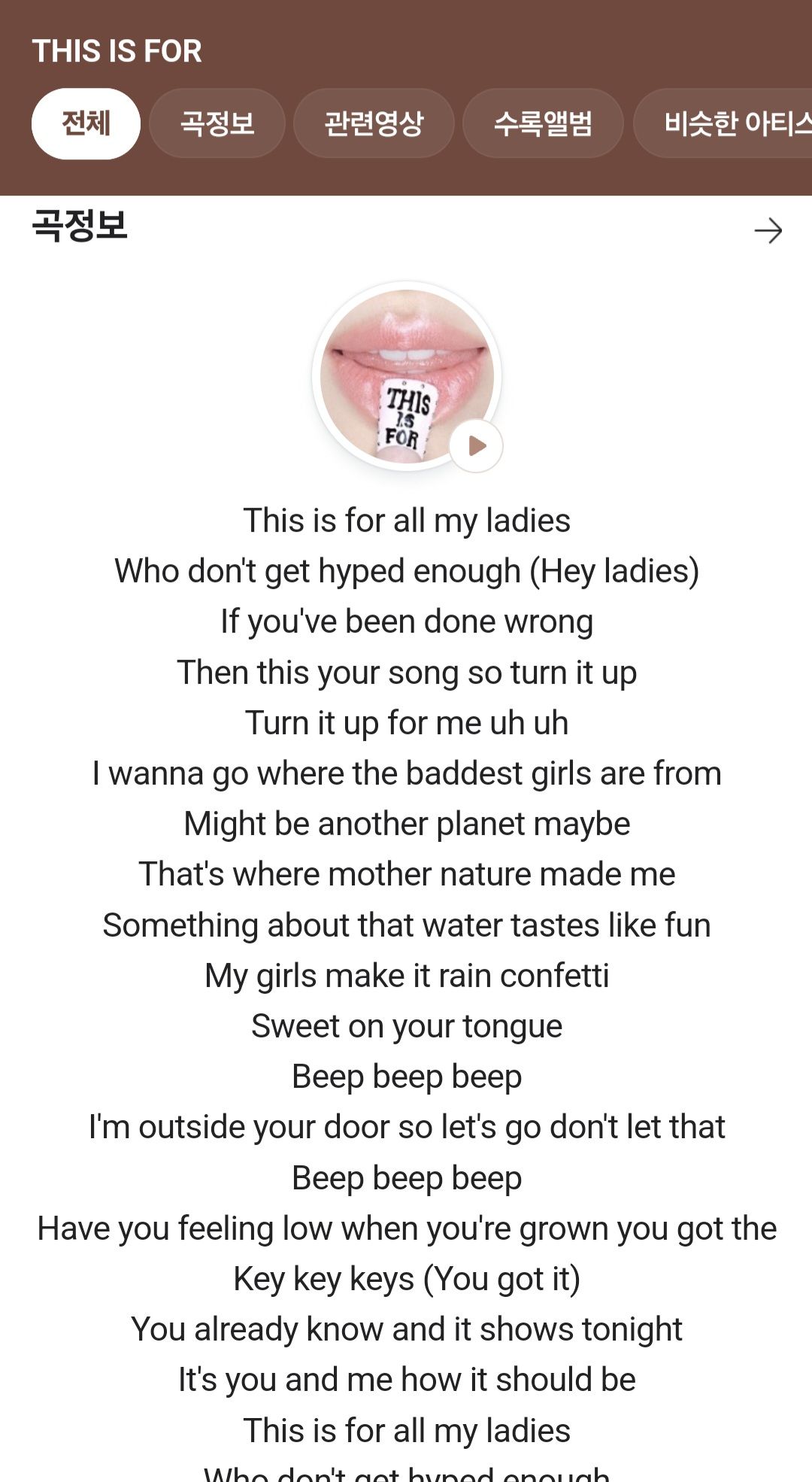Open 곡정보 details with the arrow
This screenshot has width=812, height=1482.
click(x=768, y=230)
